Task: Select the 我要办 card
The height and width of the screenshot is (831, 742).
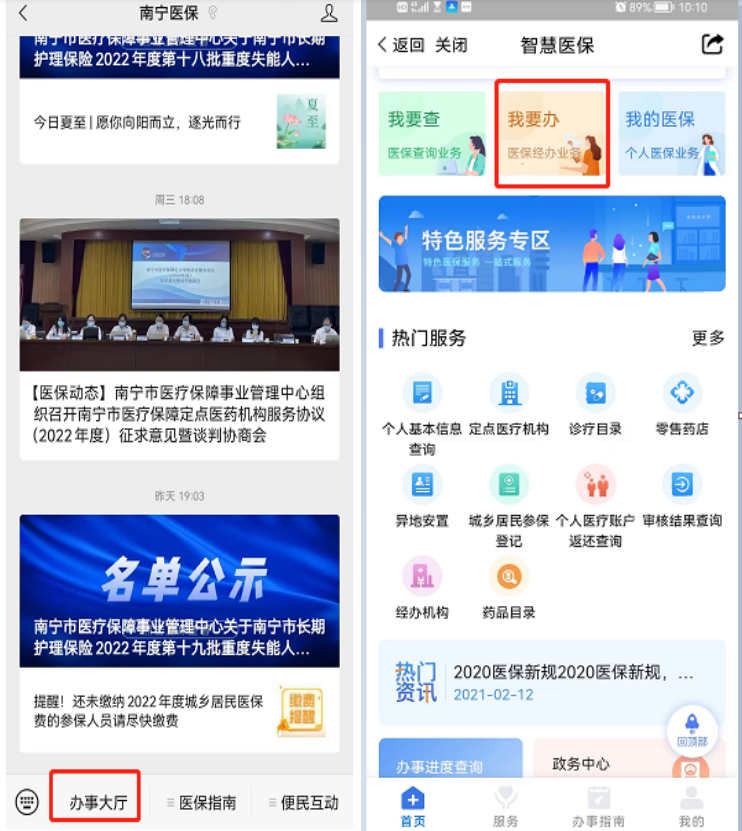Action: 551,134
